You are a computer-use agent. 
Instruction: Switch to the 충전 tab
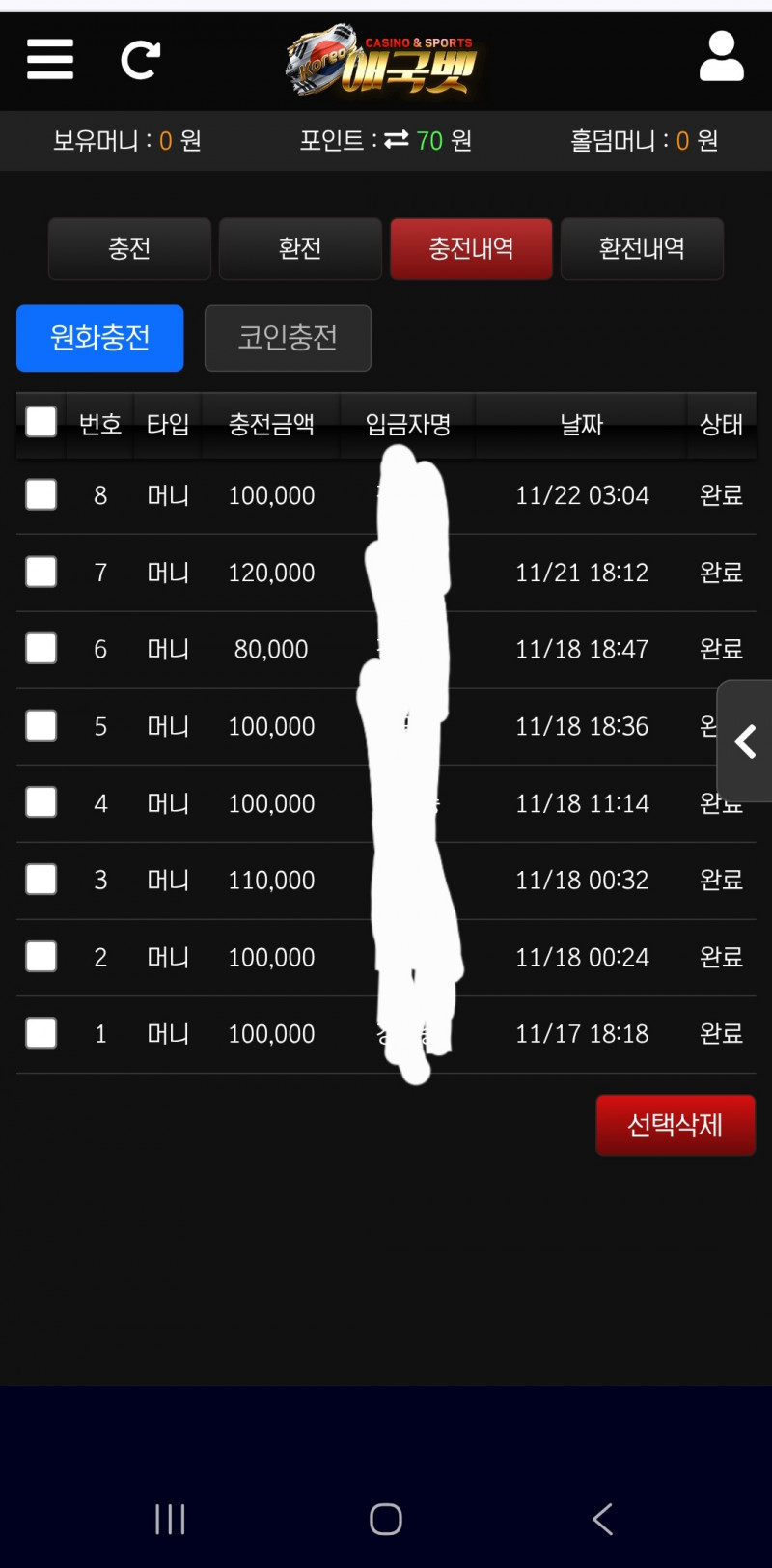(x=129, y=249)
